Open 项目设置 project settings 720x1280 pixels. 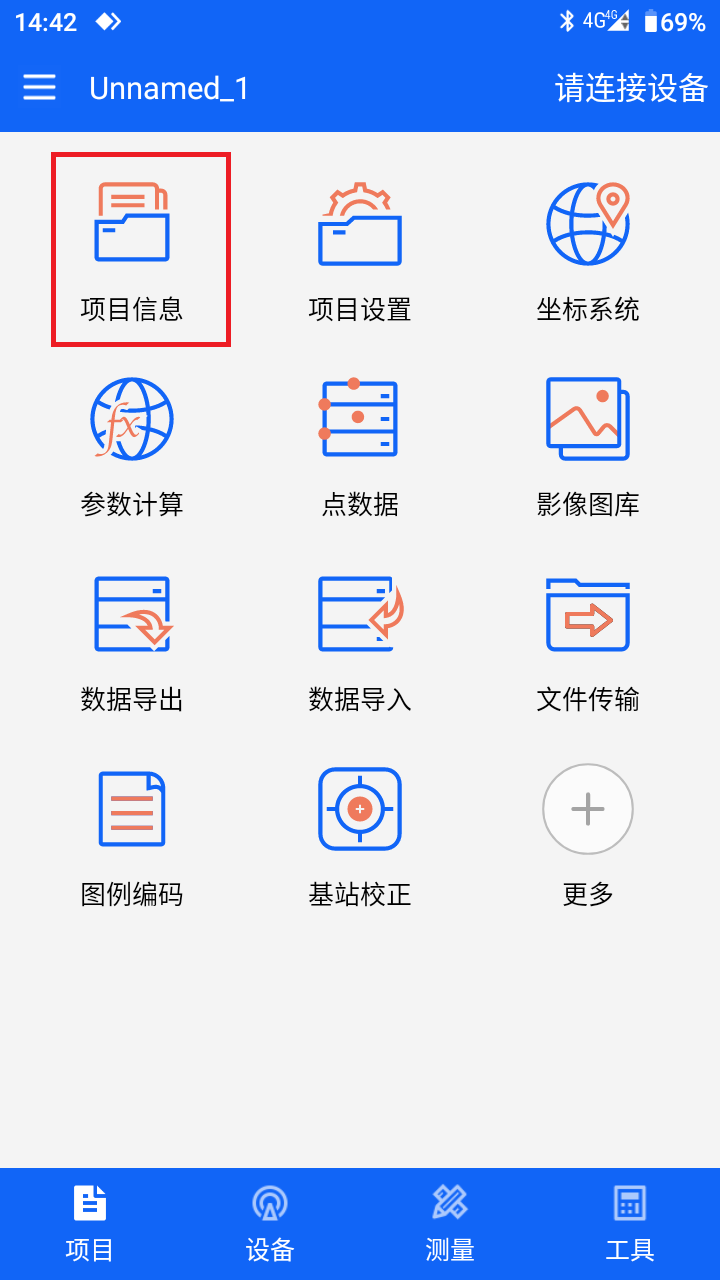(360, 250)
